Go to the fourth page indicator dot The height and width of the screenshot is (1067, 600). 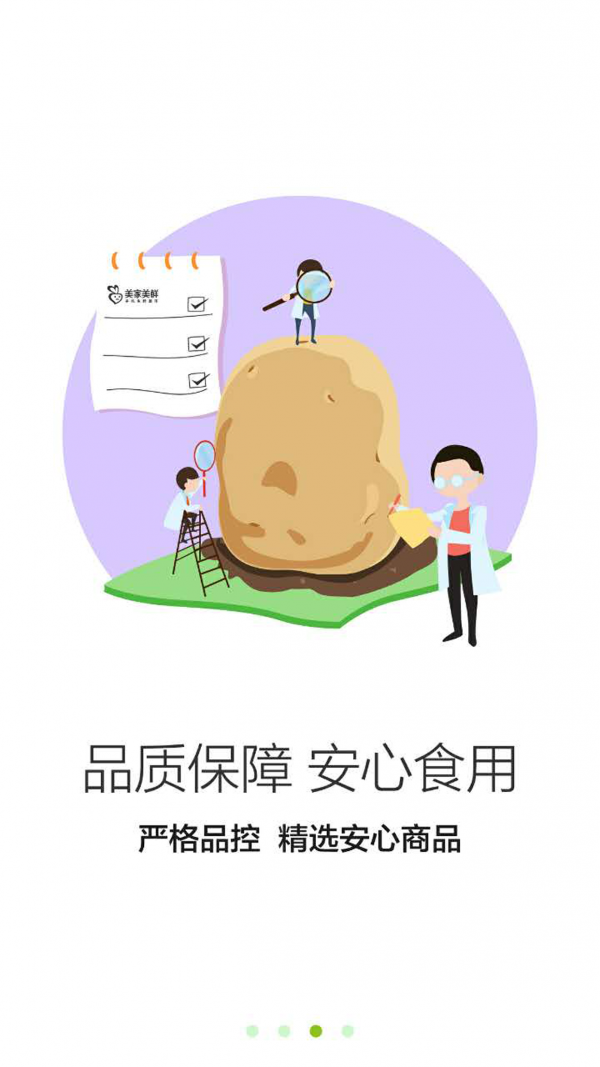click(348, 1031)
